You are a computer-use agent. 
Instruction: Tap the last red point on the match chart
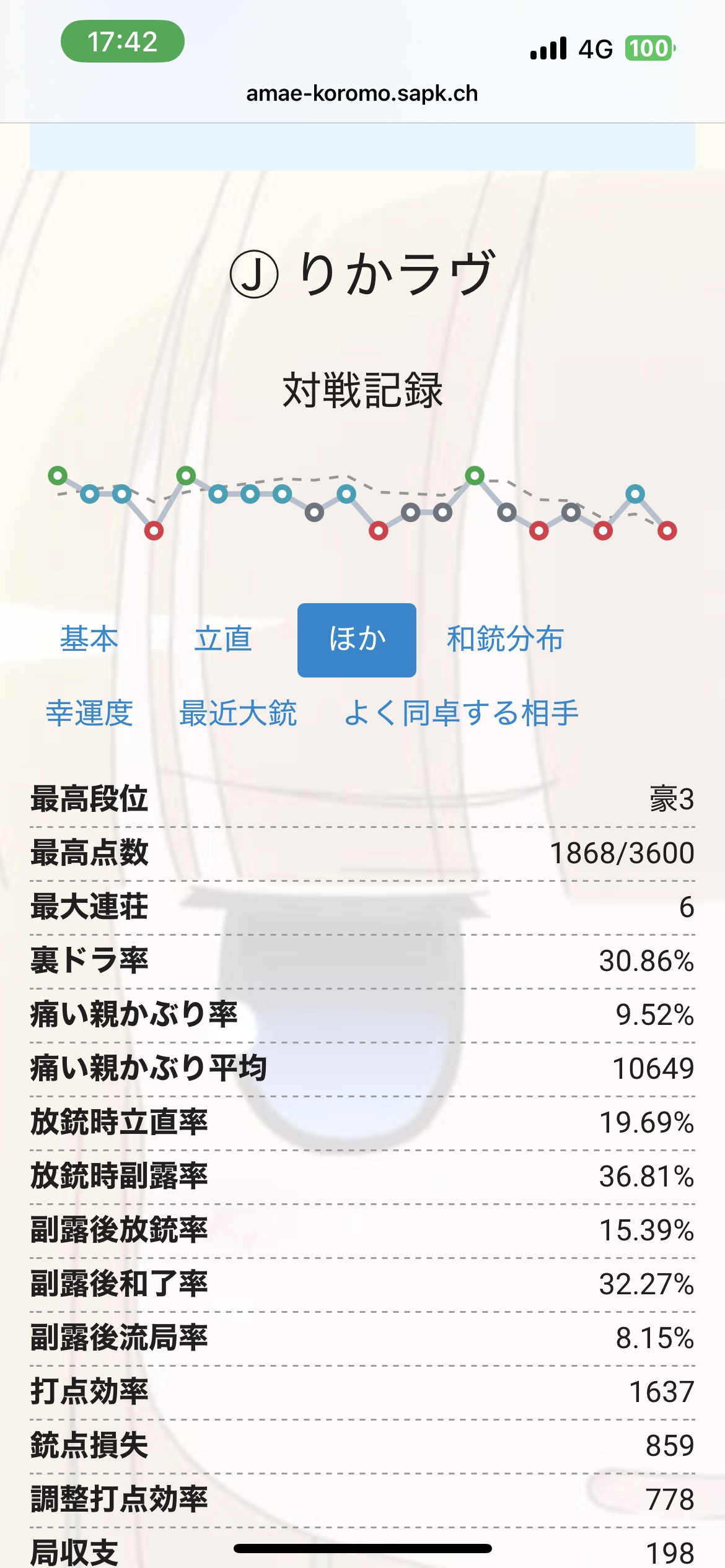pos(667,531)
